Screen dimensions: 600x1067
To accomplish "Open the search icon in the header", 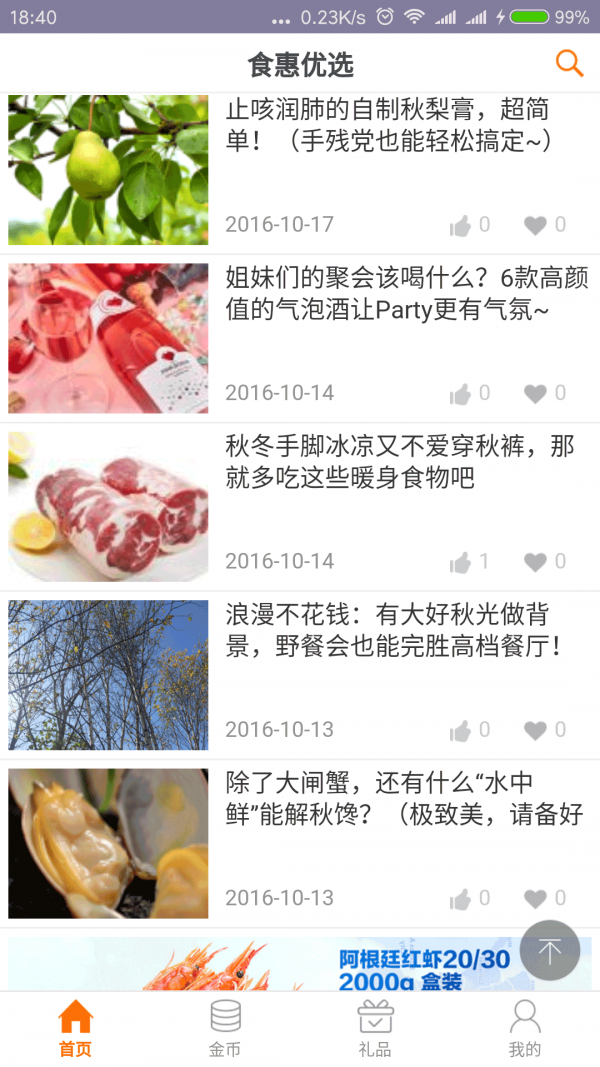I will 569,64.
